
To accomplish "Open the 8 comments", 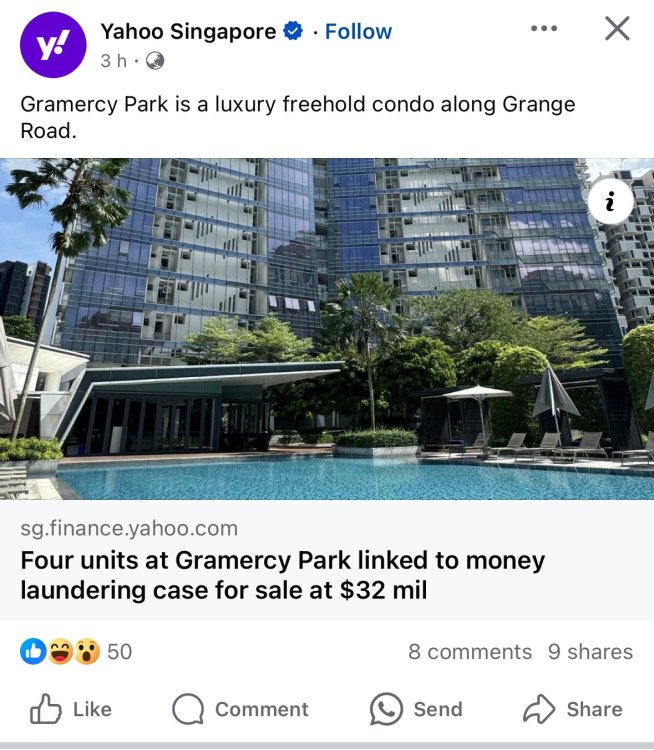I will pyautogui.click(x=469, y=652).
